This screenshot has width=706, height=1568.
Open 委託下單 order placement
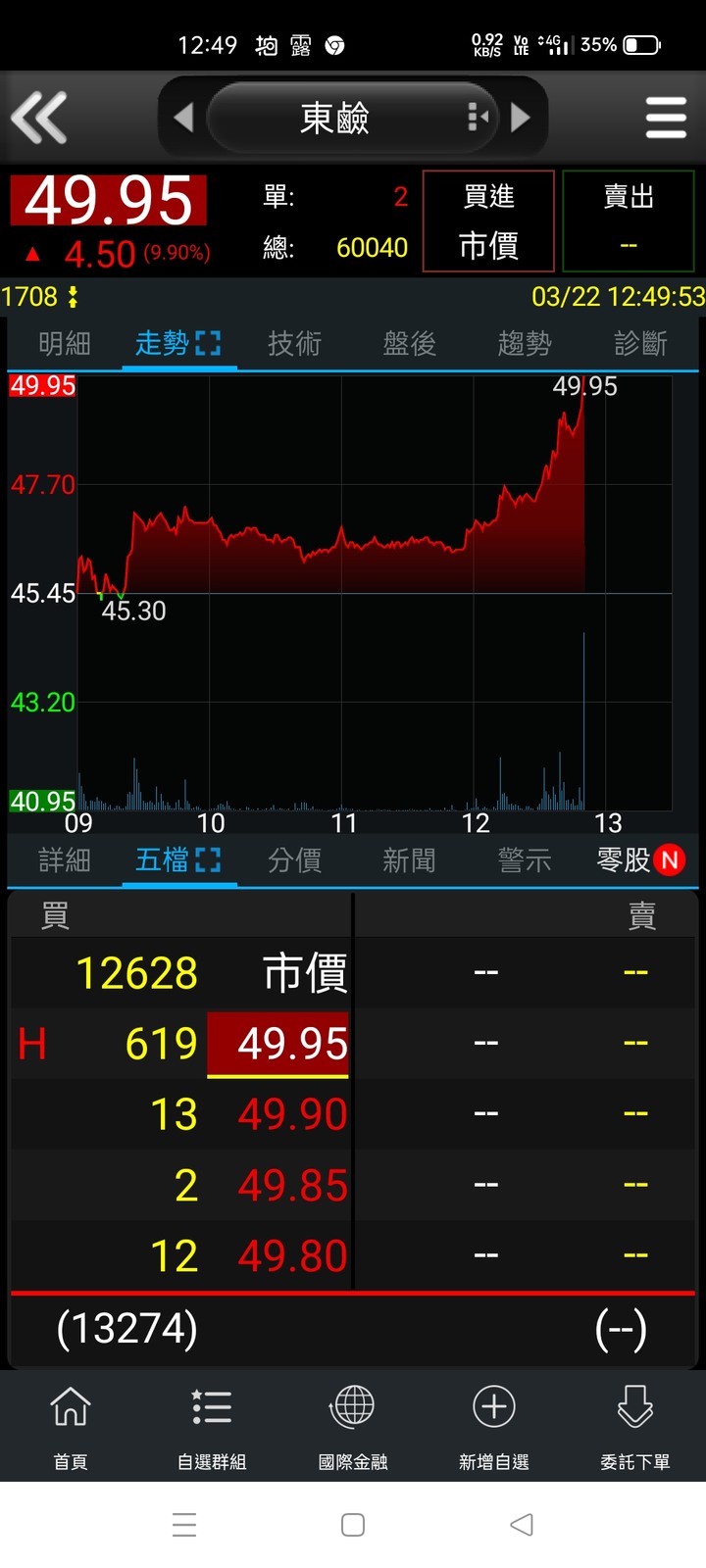point(635,1426)
